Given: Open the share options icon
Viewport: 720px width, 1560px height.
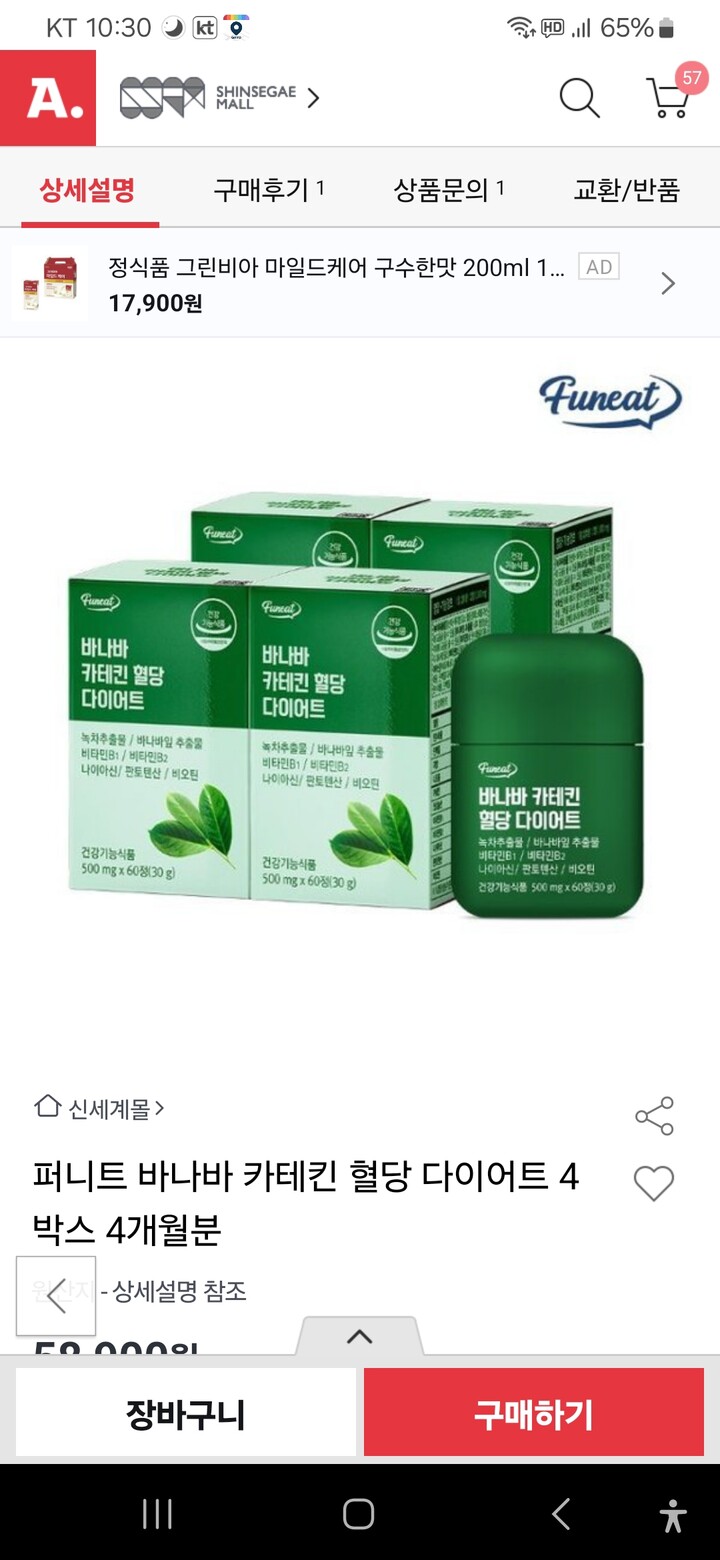Looking at the screenshot, I should point(654,1116).
